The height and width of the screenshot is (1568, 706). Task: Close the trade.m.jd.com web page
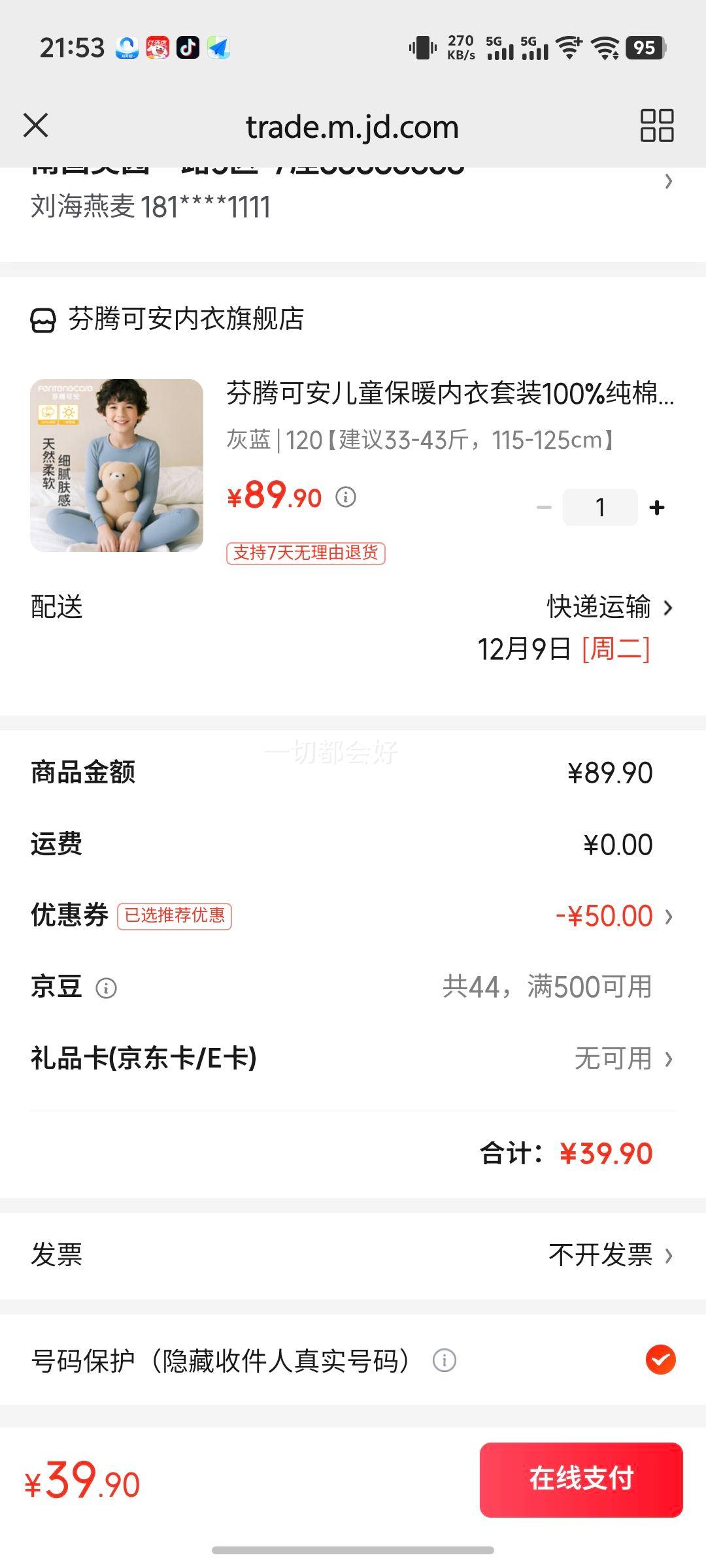point(36,125)
